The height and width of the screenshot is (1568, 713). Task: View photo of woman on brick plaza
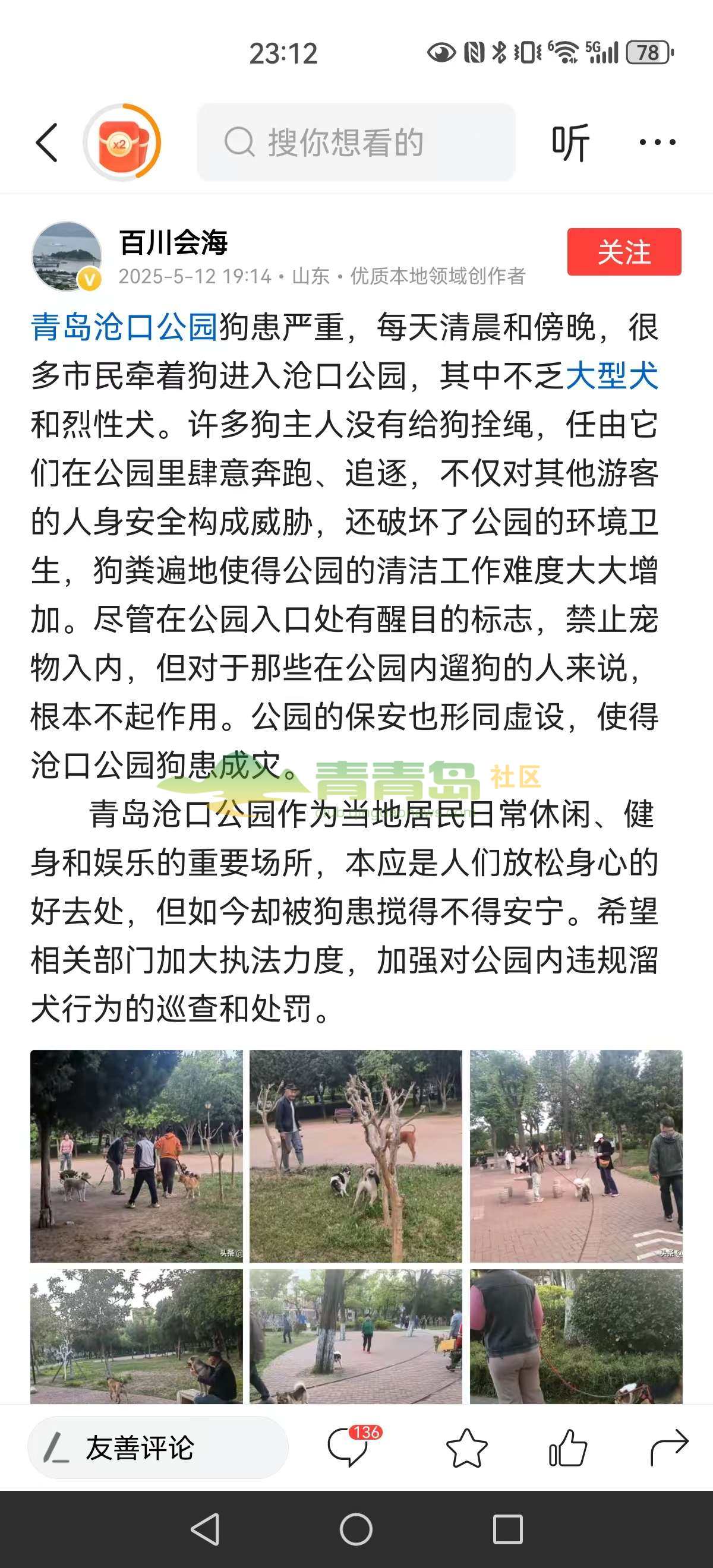575,1155
